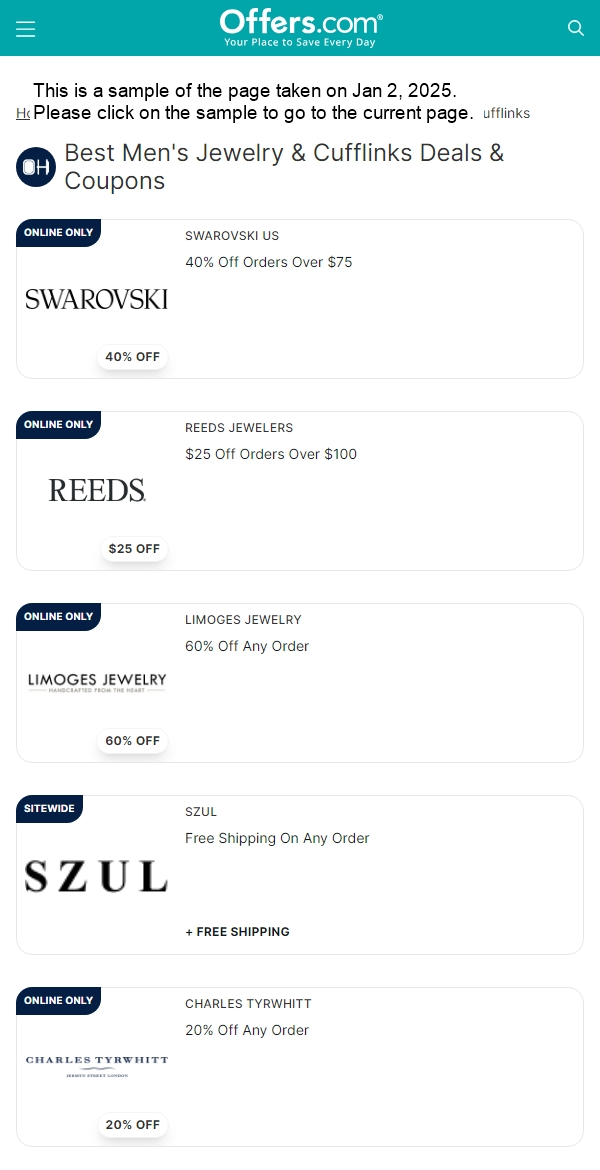This screenshot has height=1170, width=600.
Task: Open the search icon in header
Action: pos(575,29)
